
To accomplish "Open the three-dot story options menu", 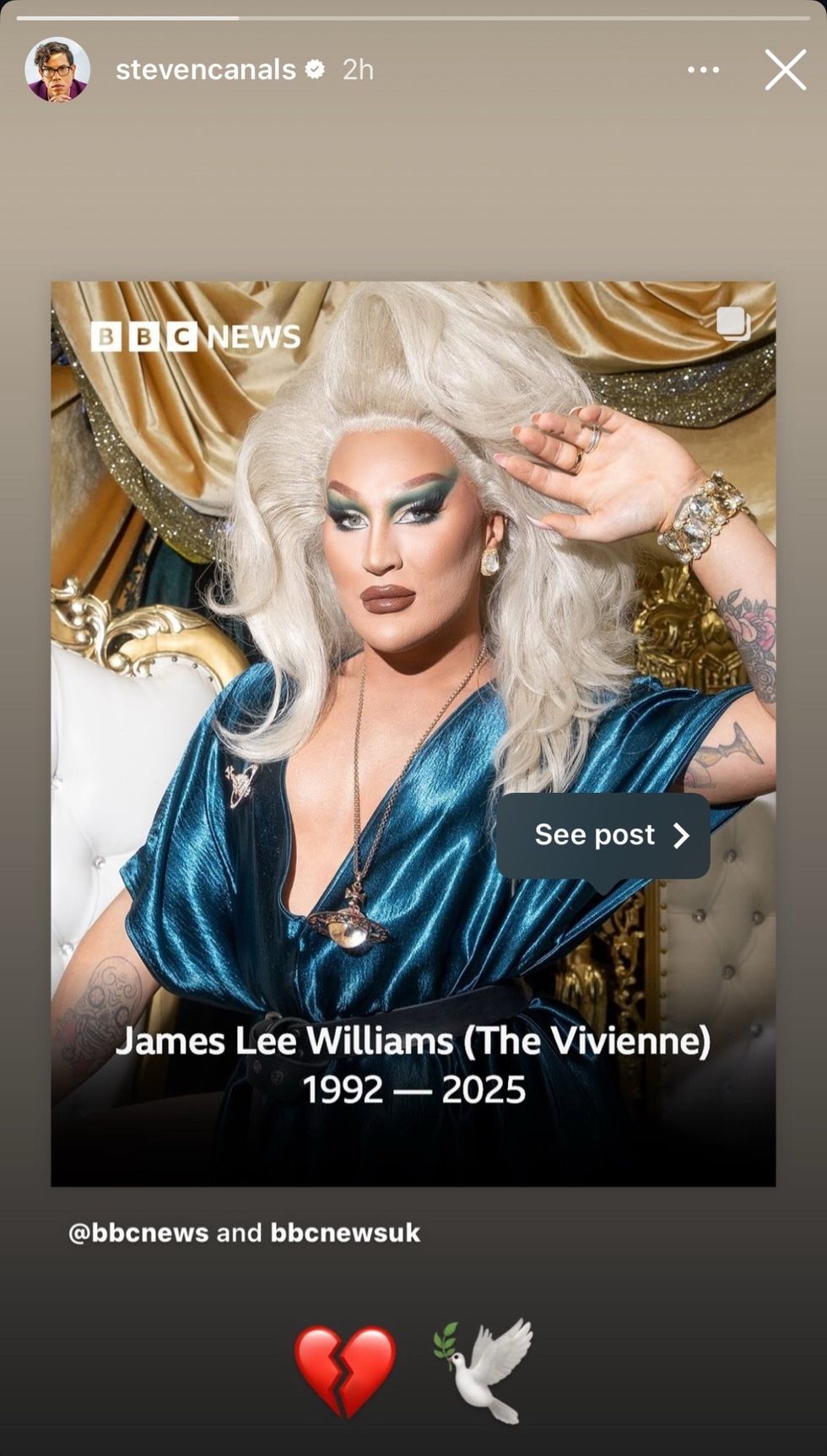I will 703,70.
